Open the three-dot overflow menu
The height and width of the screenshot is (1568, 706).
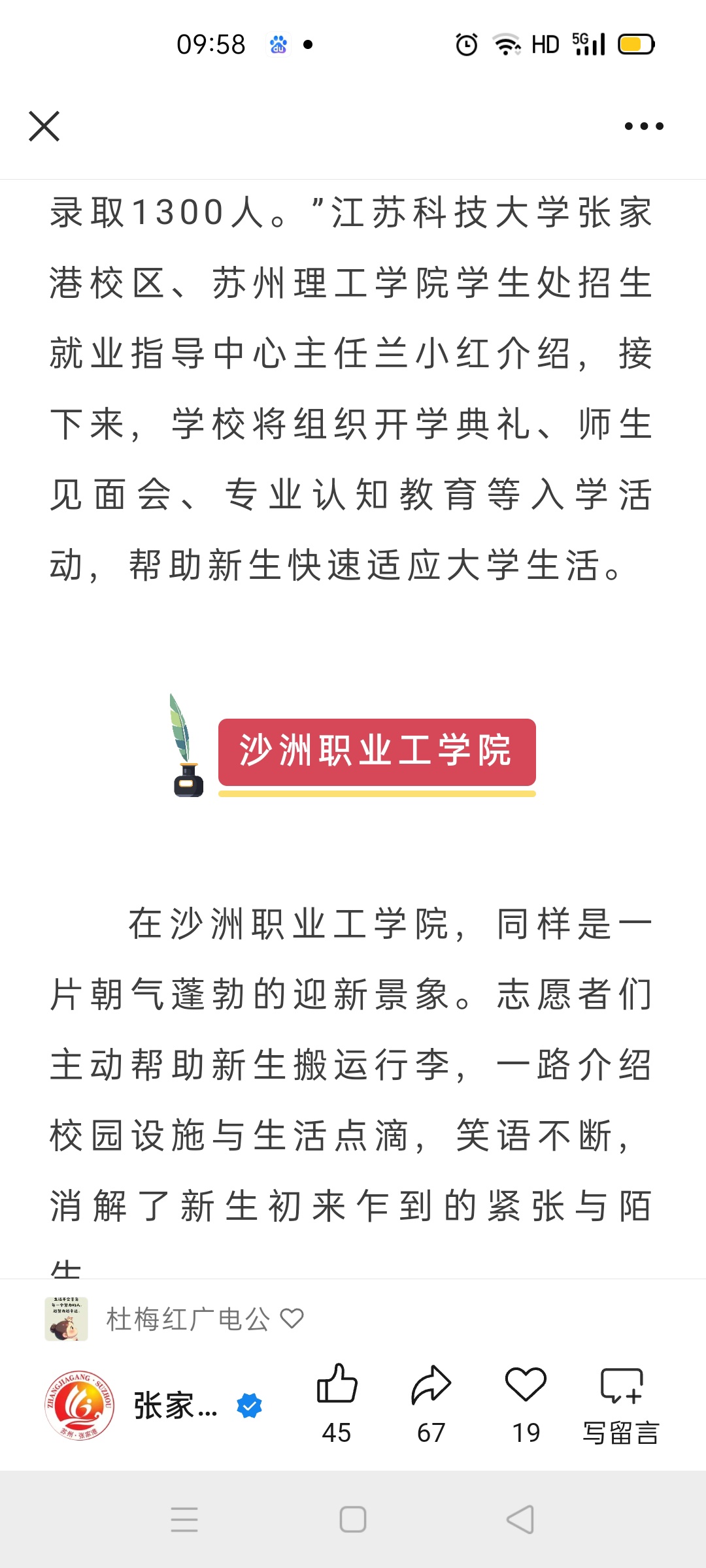tap(644, 126)
